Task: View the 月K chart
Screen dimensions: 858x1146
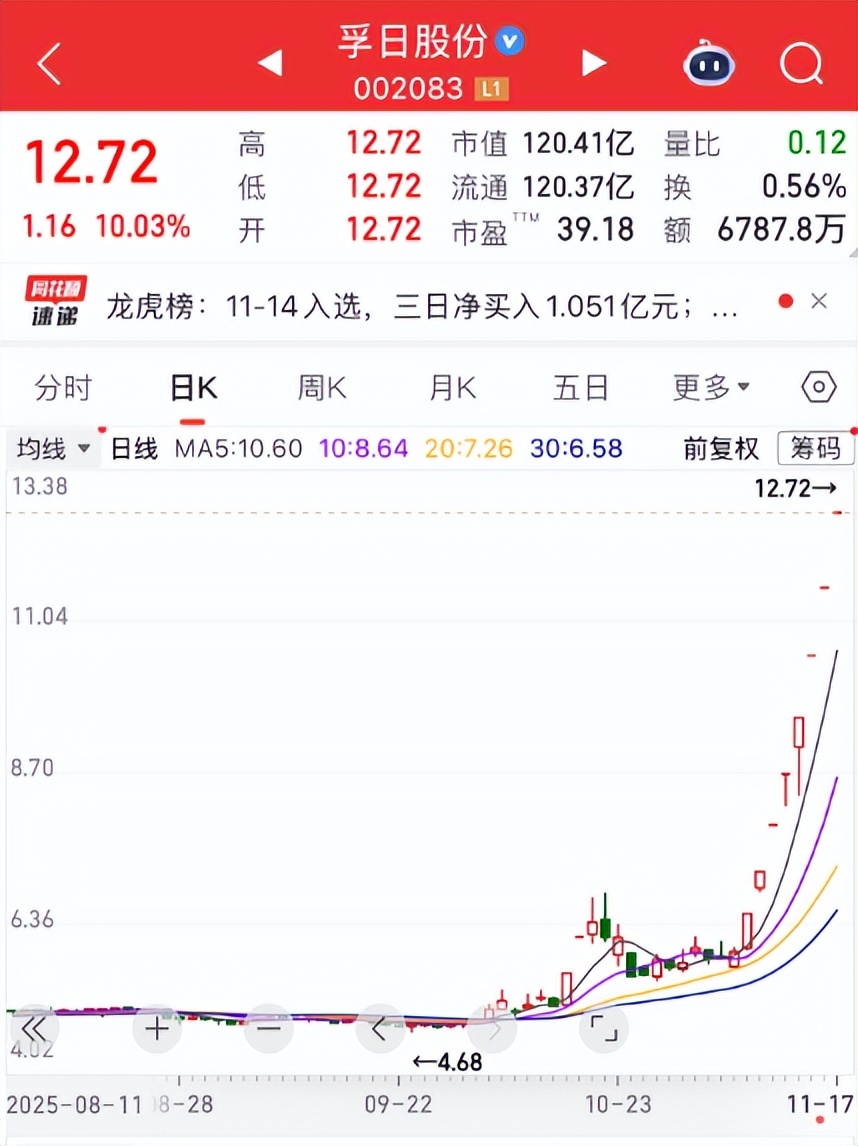Action: tap(452, 388)
